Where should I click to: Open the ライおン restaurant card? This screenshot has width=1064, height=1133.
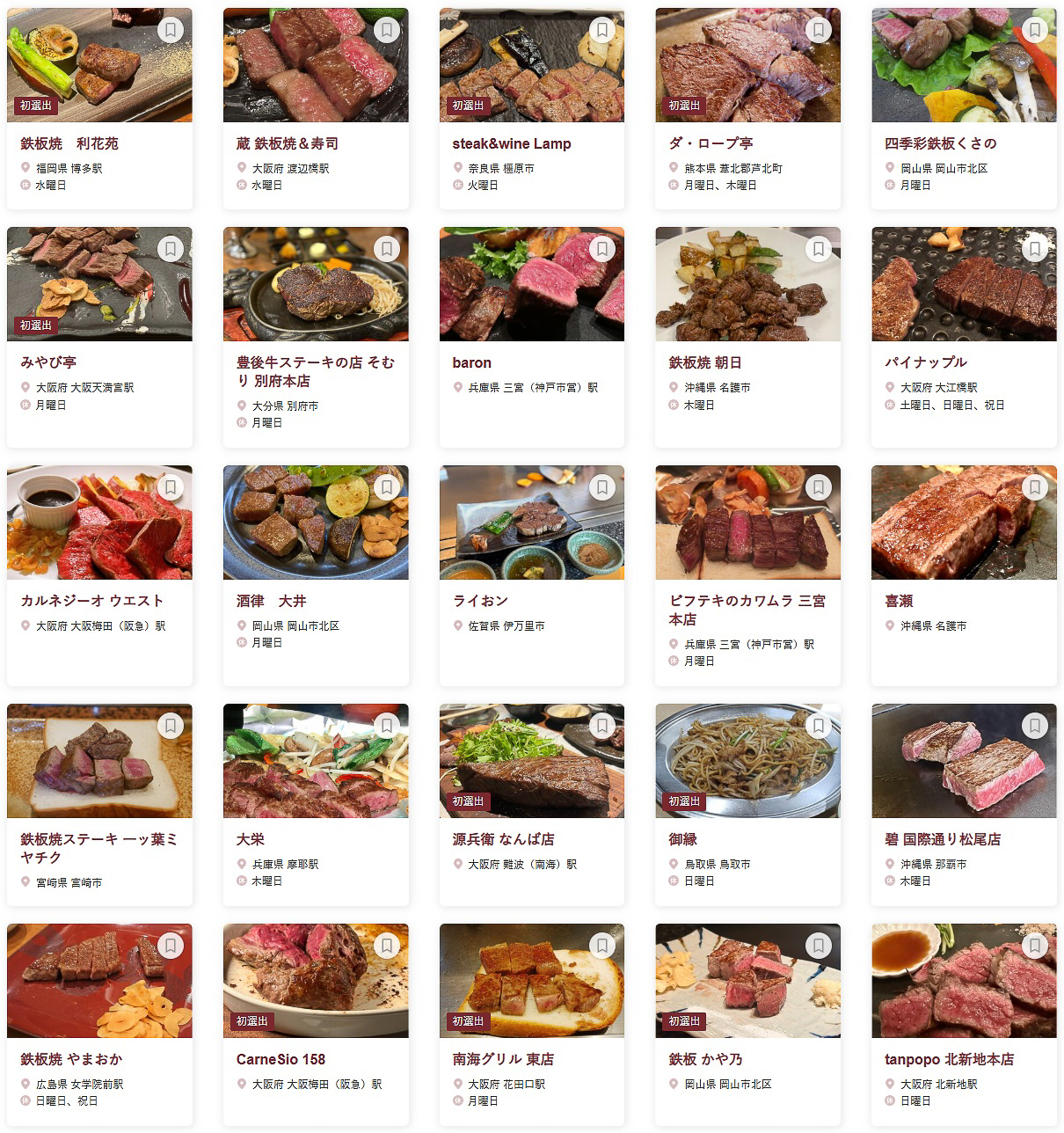480,601
